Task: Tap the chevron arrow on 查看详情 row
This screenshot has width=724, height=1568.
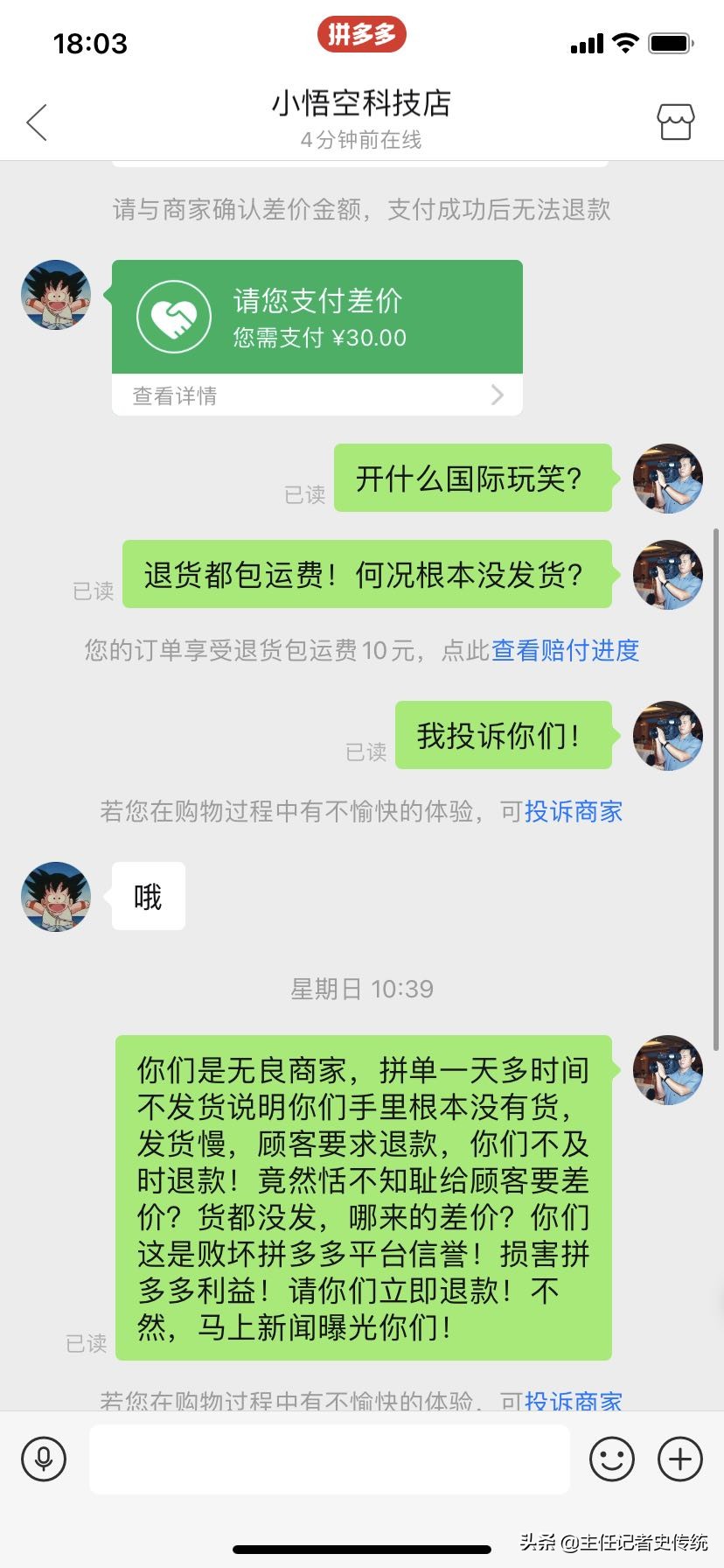Action: click(498, 395)
